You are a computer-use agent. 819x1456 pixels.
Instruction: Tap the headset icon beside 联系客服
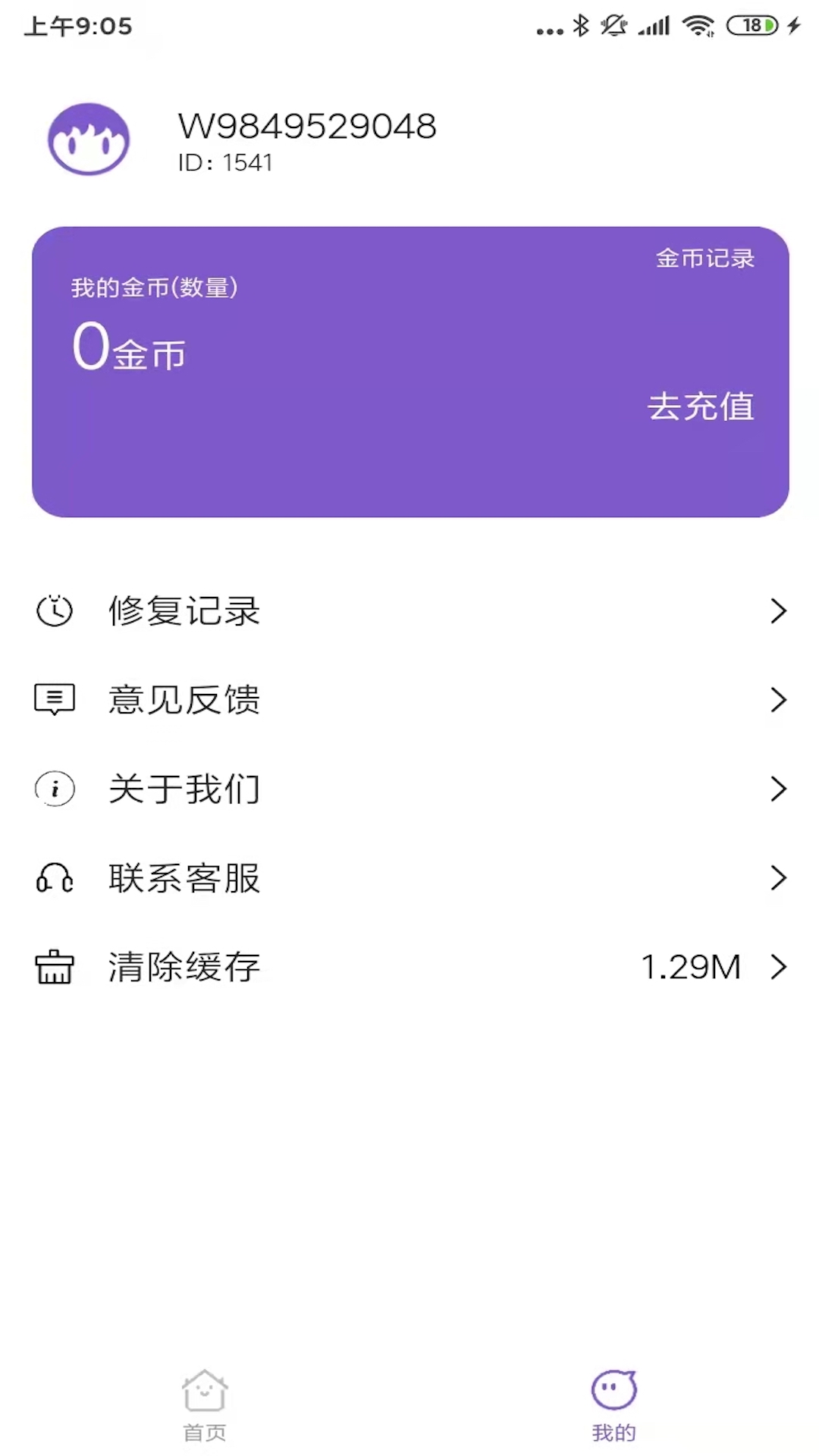point(54,878)
